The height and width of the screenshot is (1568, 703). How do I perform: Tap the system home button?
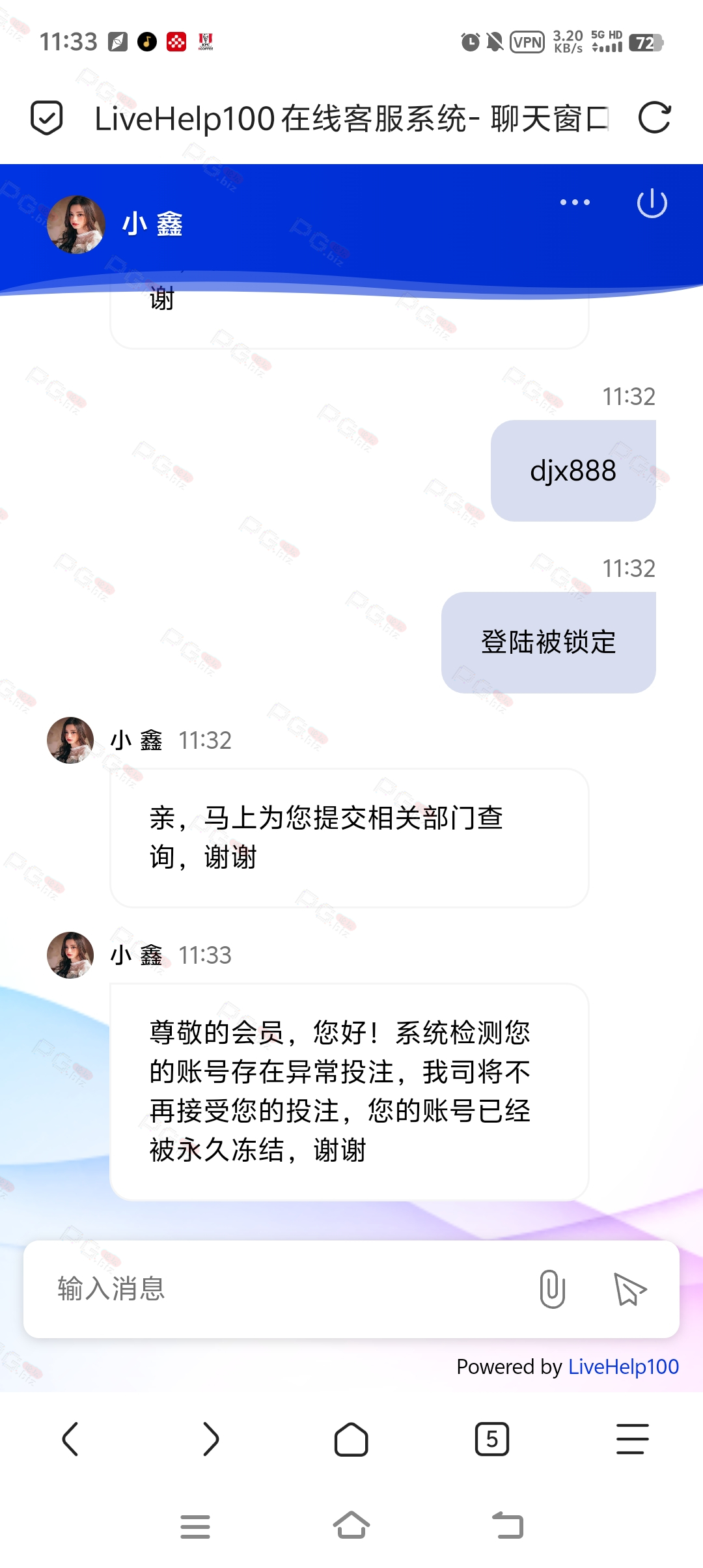point(351,1526)
